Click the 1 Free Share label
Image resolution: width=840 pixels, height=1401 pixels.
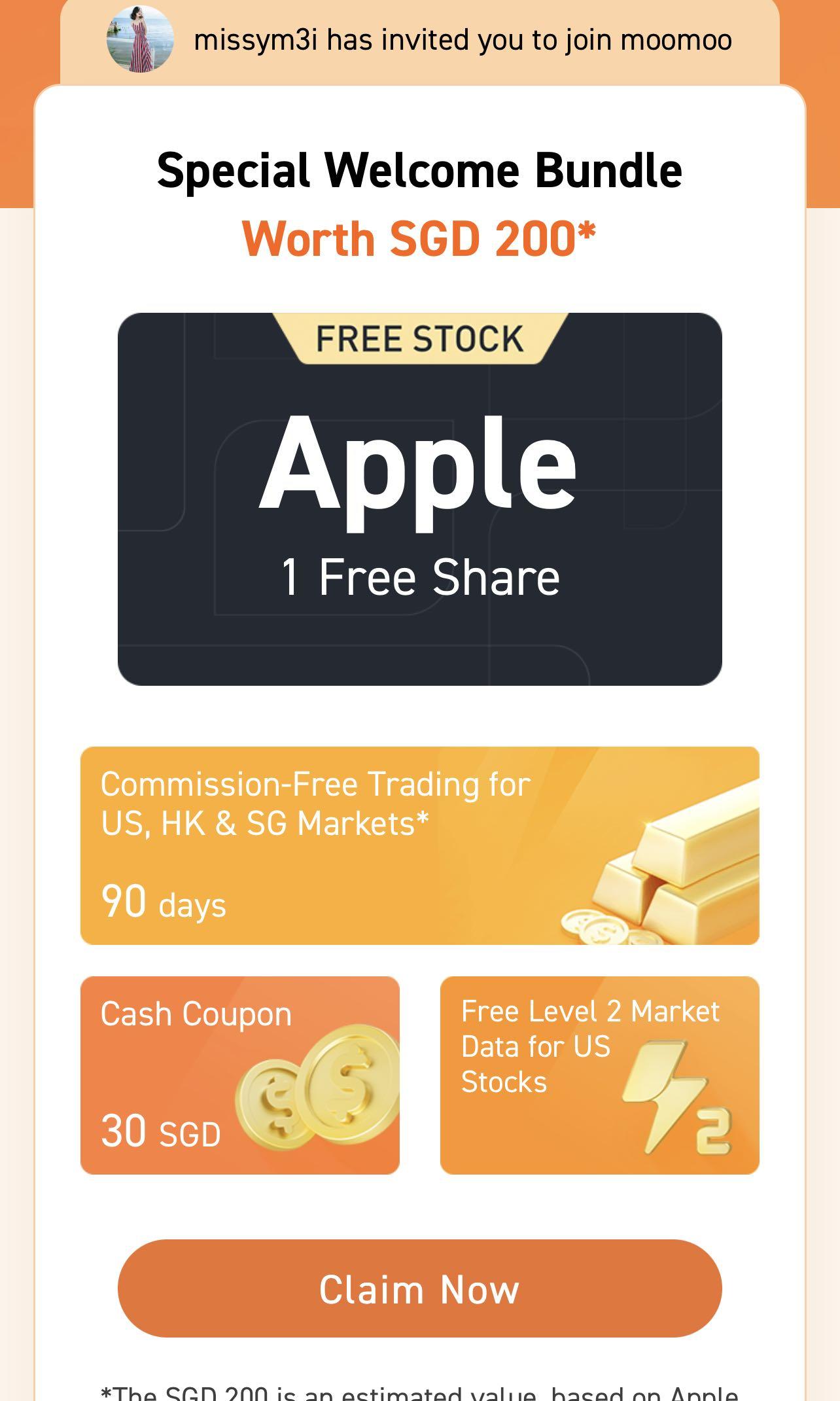(x=419, y=576)
